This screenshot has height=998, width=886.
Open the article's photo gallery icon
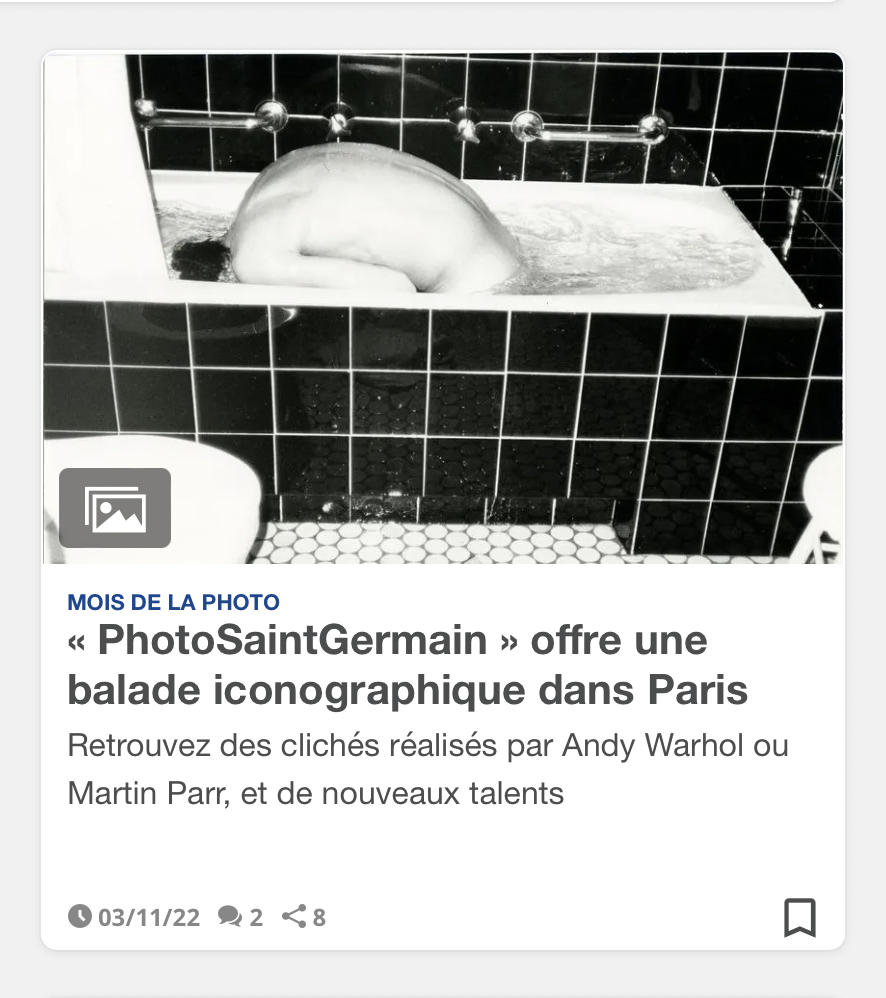click(x=115, y=508)
